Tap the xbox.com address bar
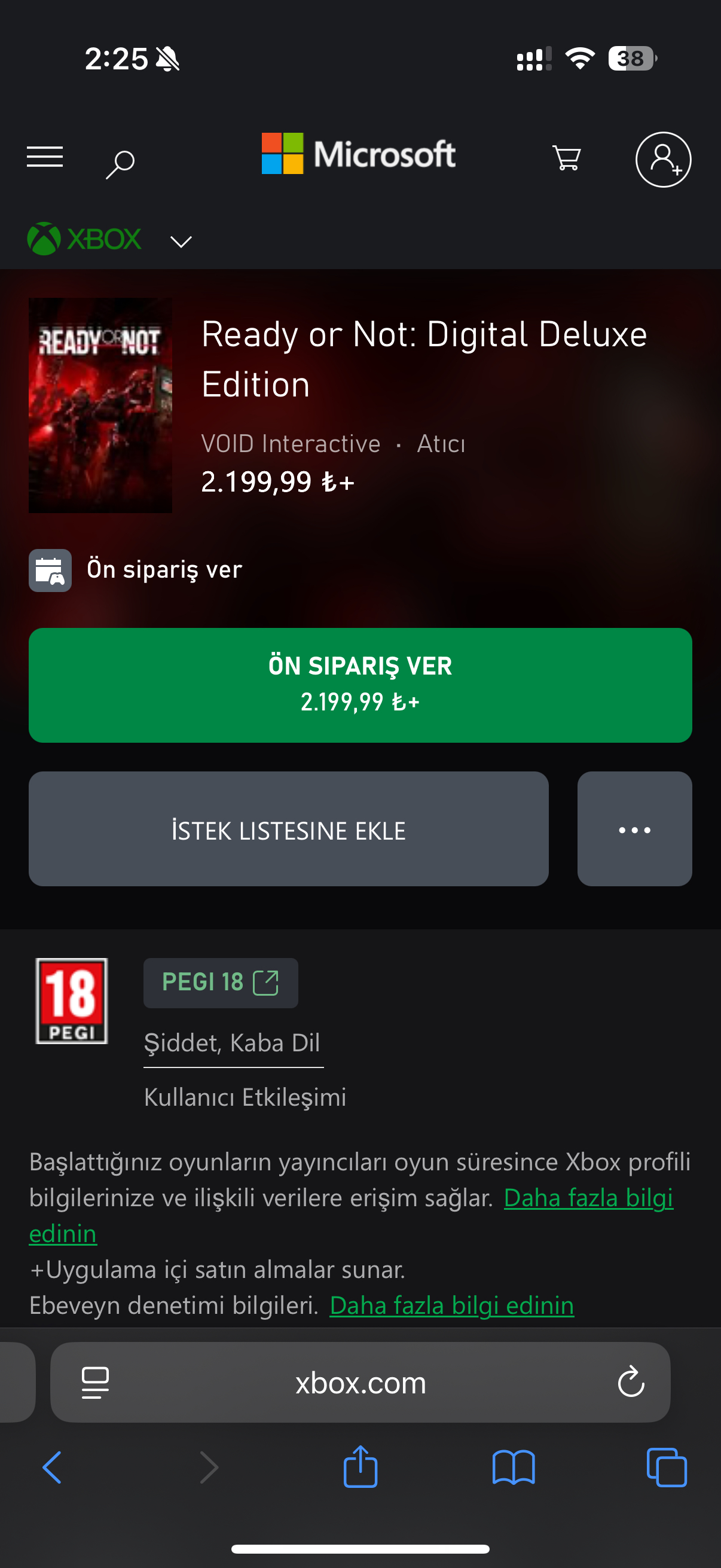721x1568 pixels. click(360, 1383)
